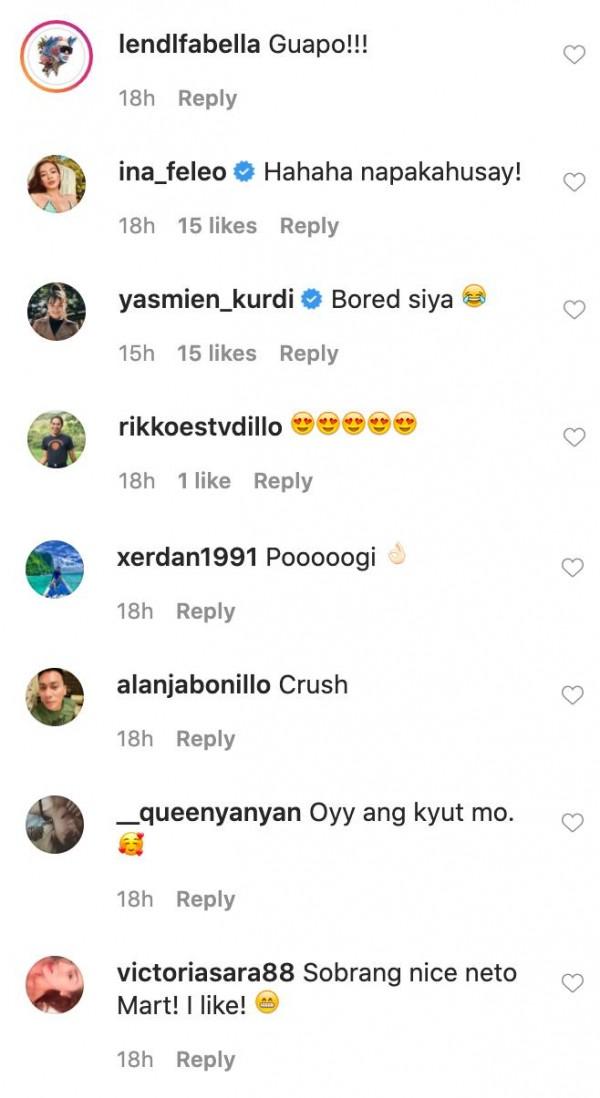Open lendlfabella's profile from username

(x=190, y=45)
